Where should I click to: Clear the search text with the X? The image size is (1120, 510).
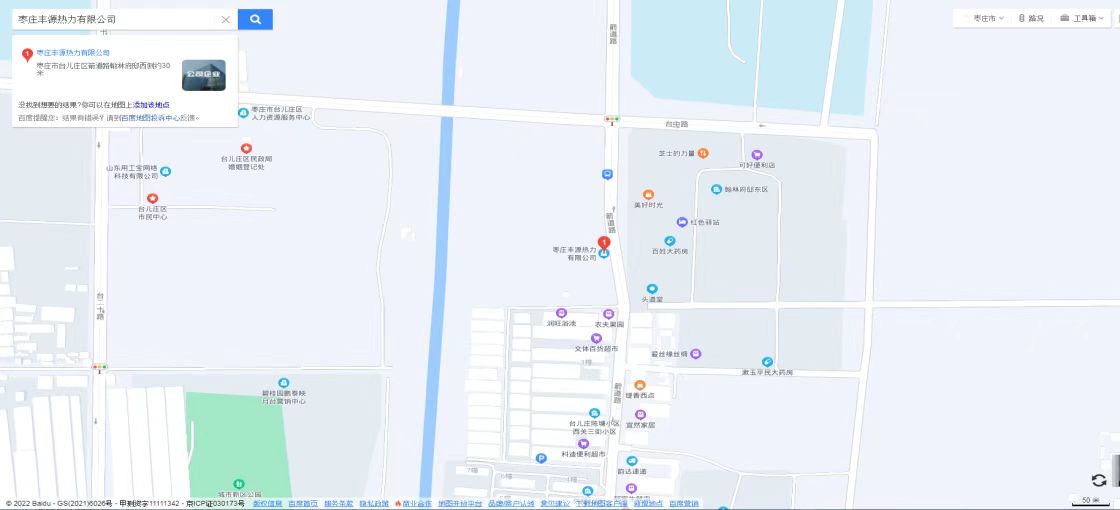[x=225, y=19]
